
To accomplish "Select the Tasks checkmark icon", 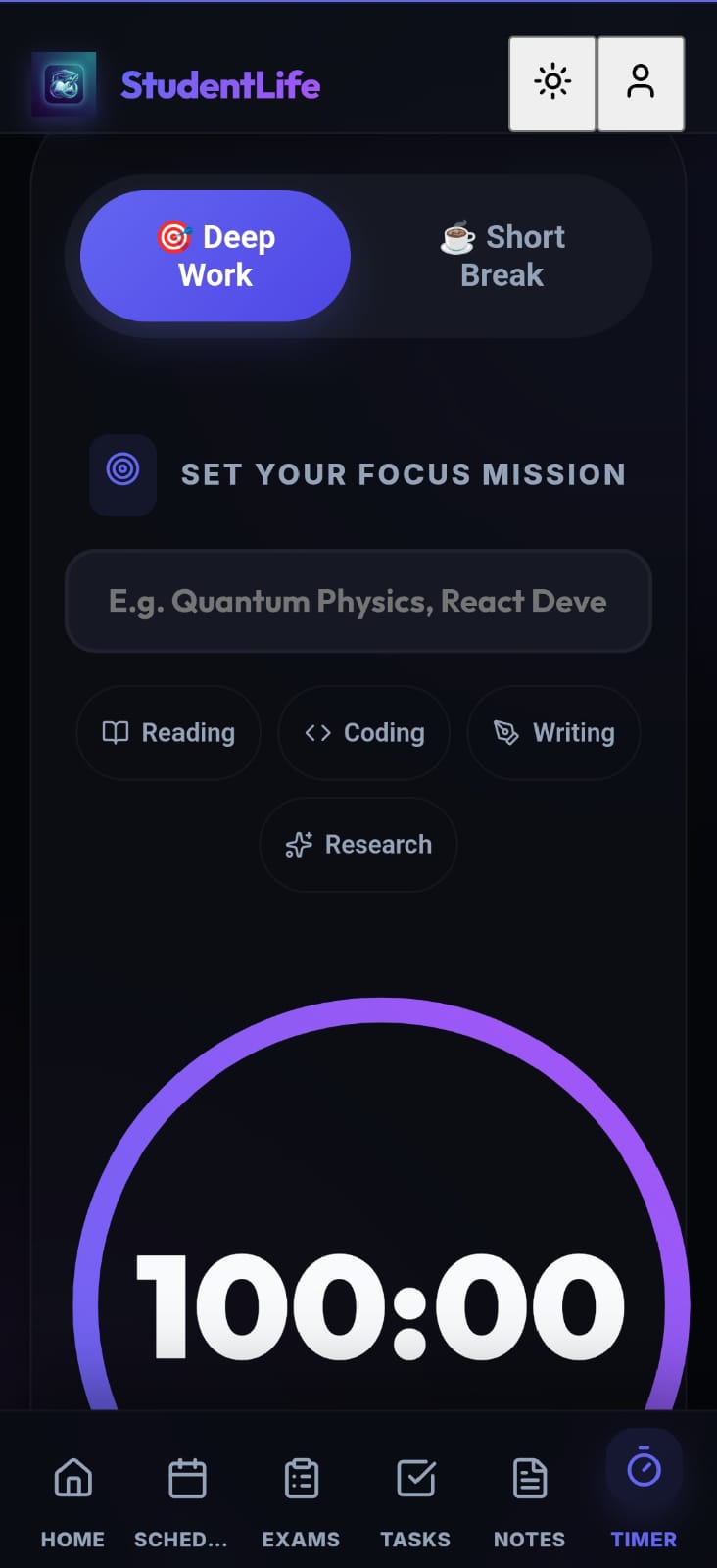I will click(414, 1478).
